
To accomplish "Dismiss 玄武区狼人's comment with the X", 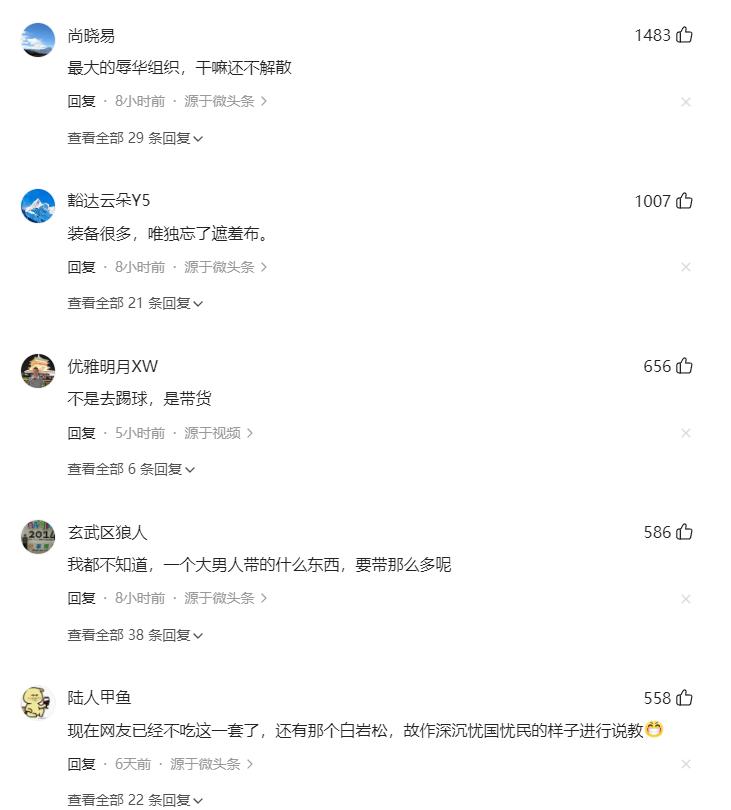I will (686, 599).
